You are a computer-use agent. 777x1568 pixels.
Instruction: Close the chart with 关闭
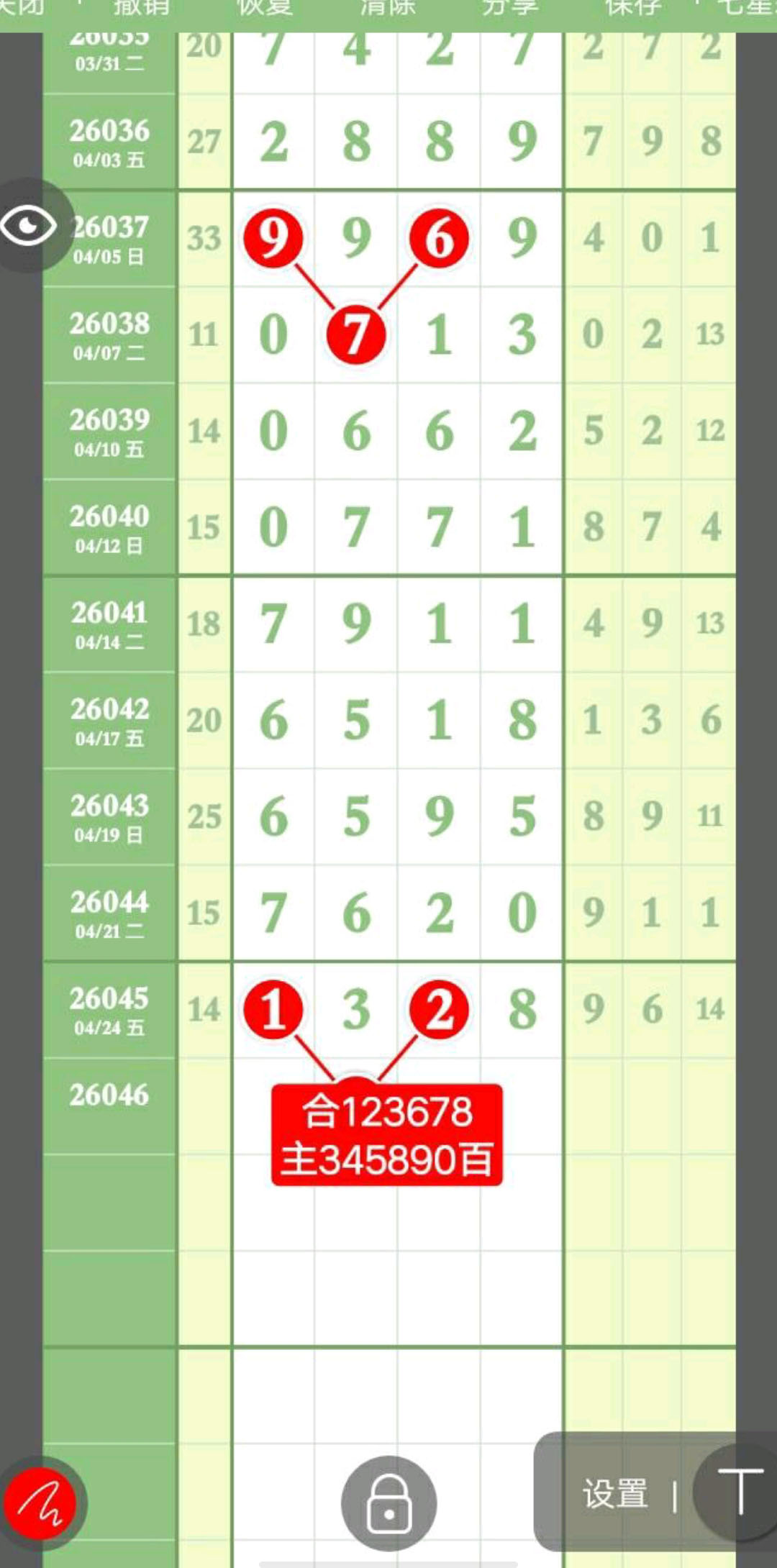click(22, 9)
